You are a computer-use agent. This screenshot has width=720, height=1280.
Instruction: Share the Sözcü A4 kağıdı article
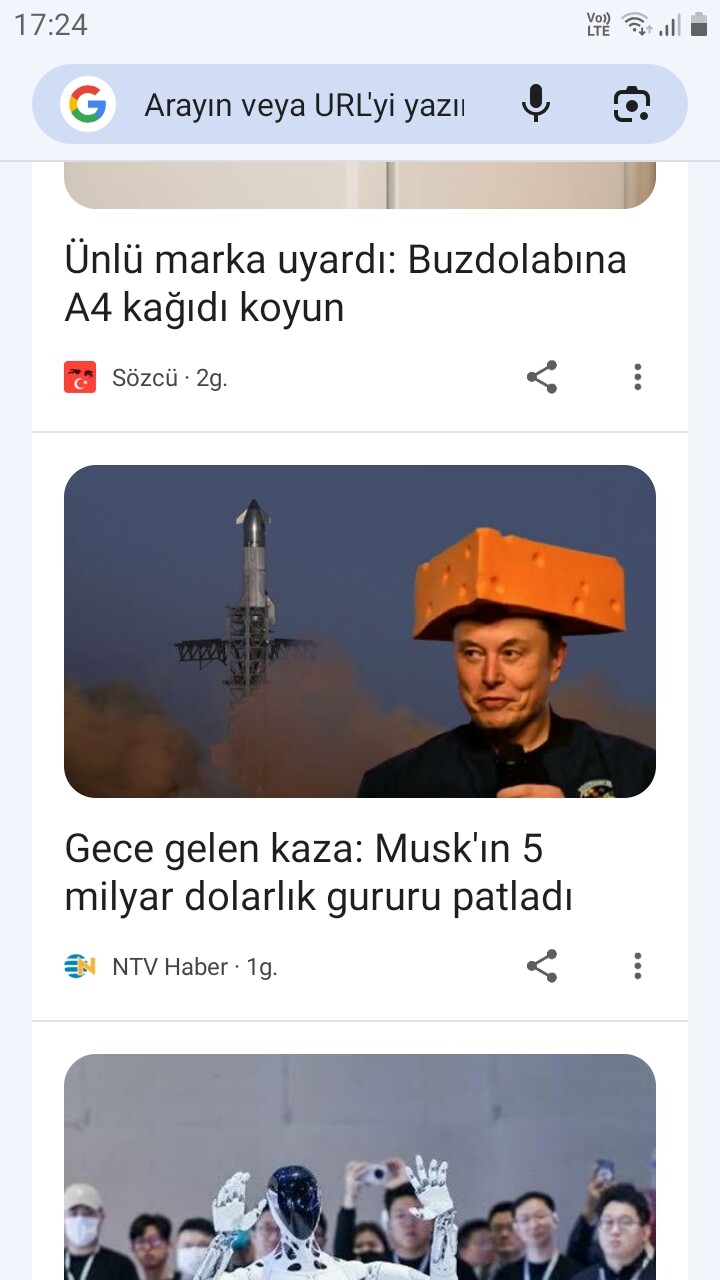pos(542,377)
